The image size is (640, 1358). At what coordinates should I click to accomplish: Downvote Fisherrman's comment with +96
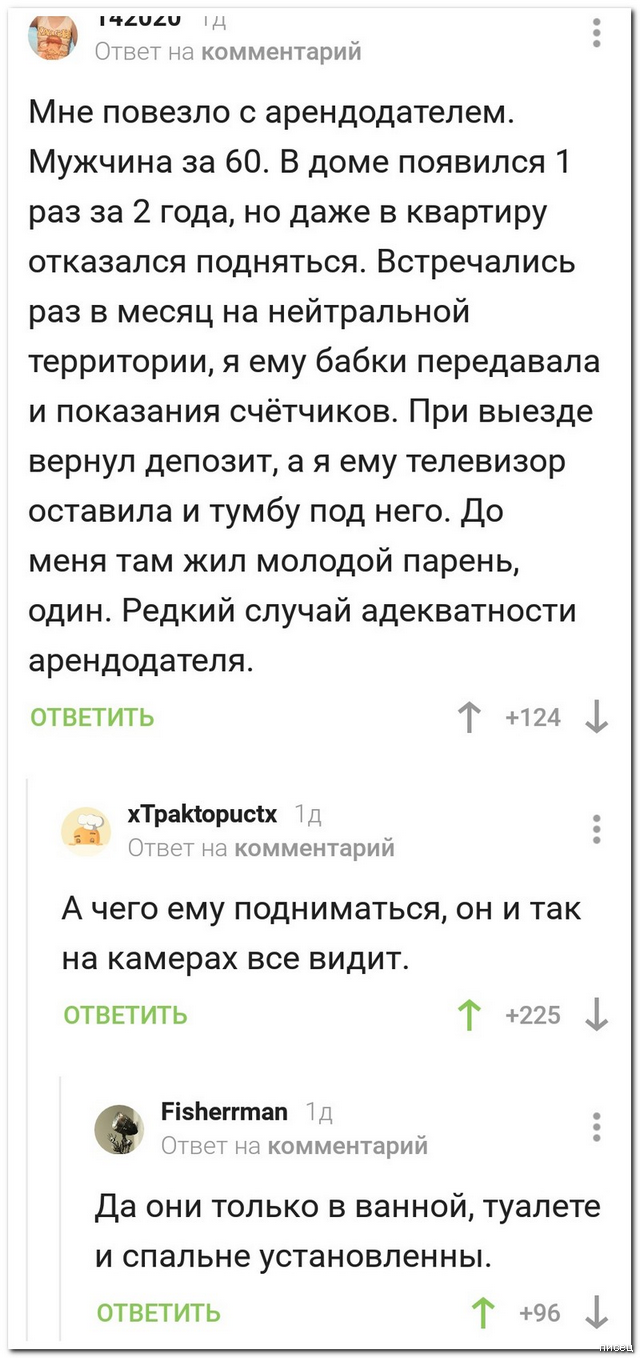point(597,1312)
